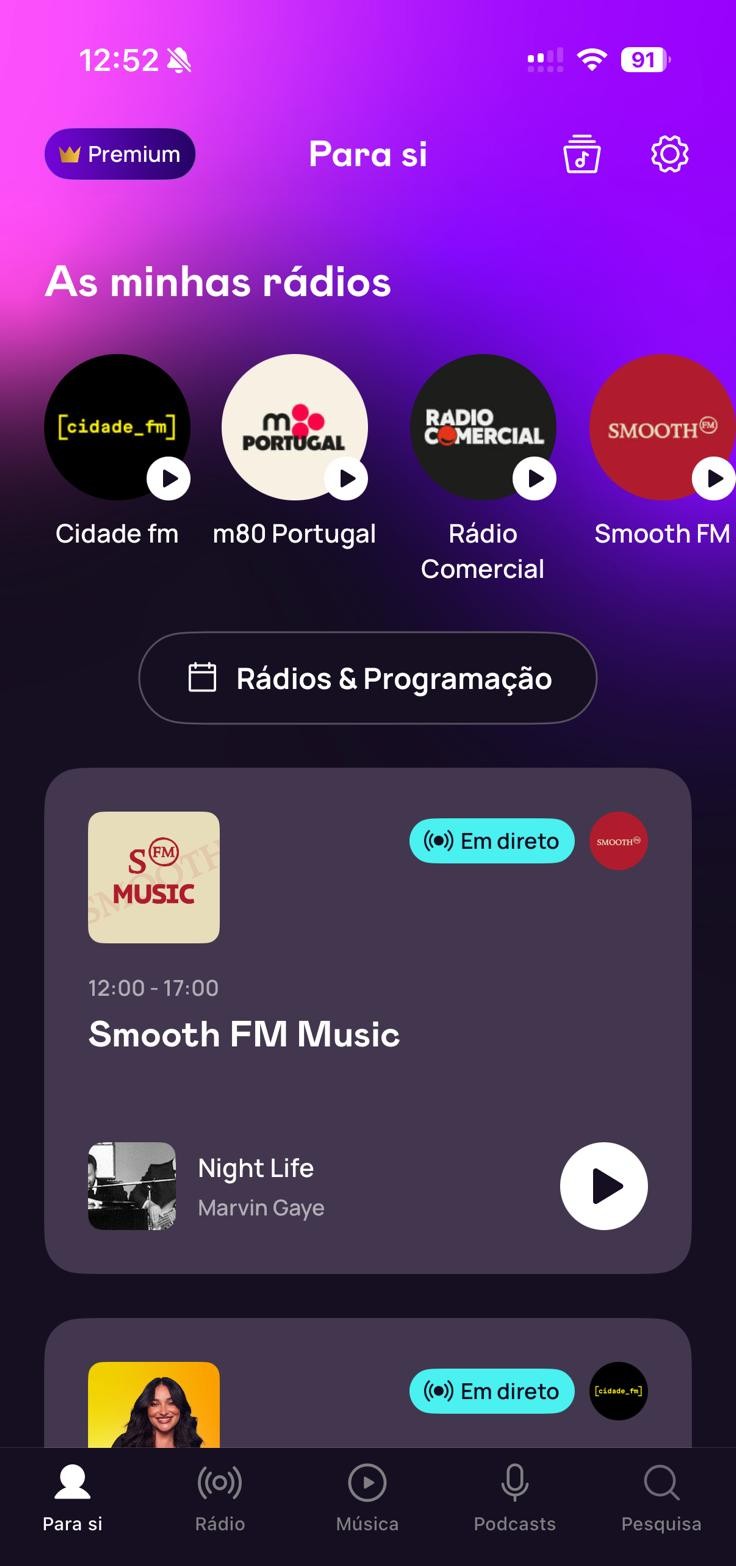Switch to the Rádio tab

coord(220,1498)
